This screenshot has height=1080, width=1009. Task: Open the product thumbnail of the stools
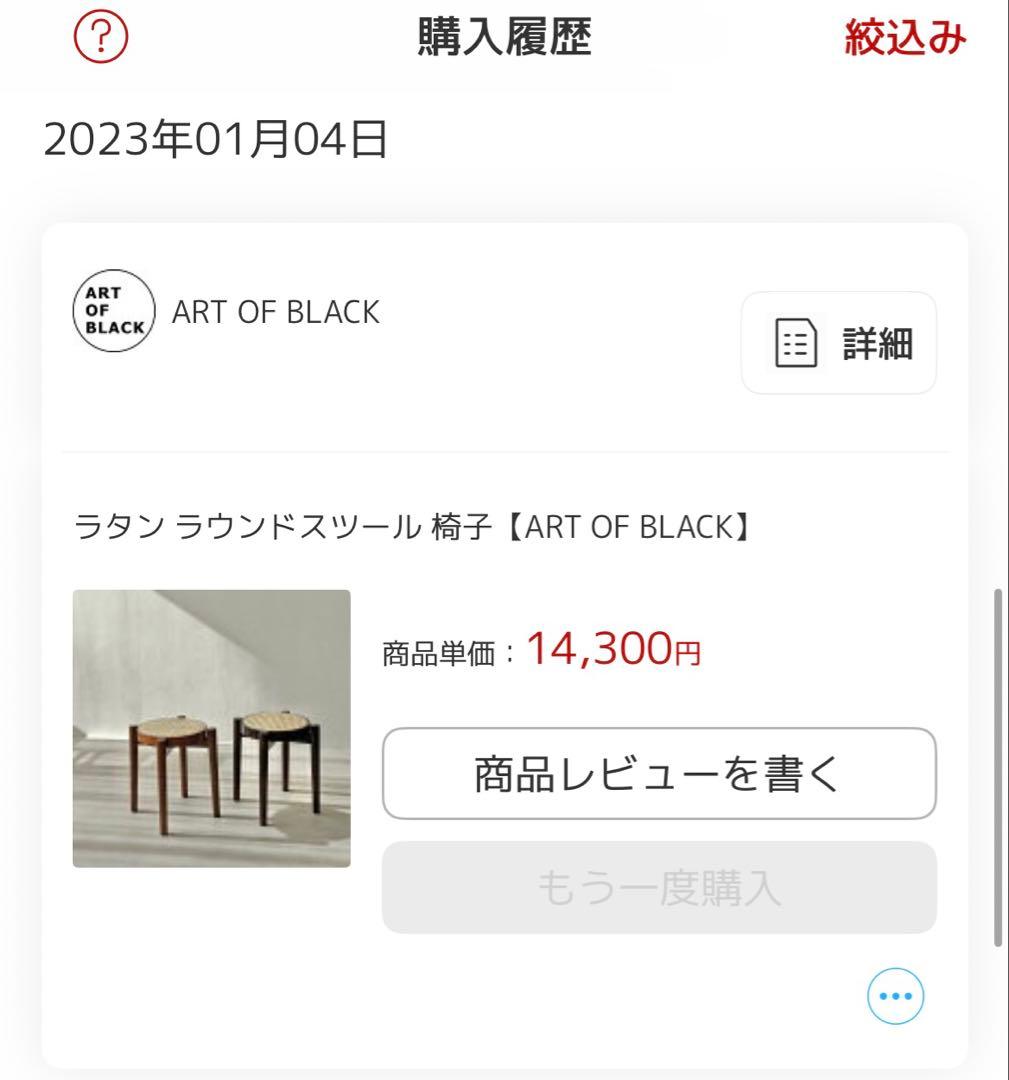click(211, 728)
